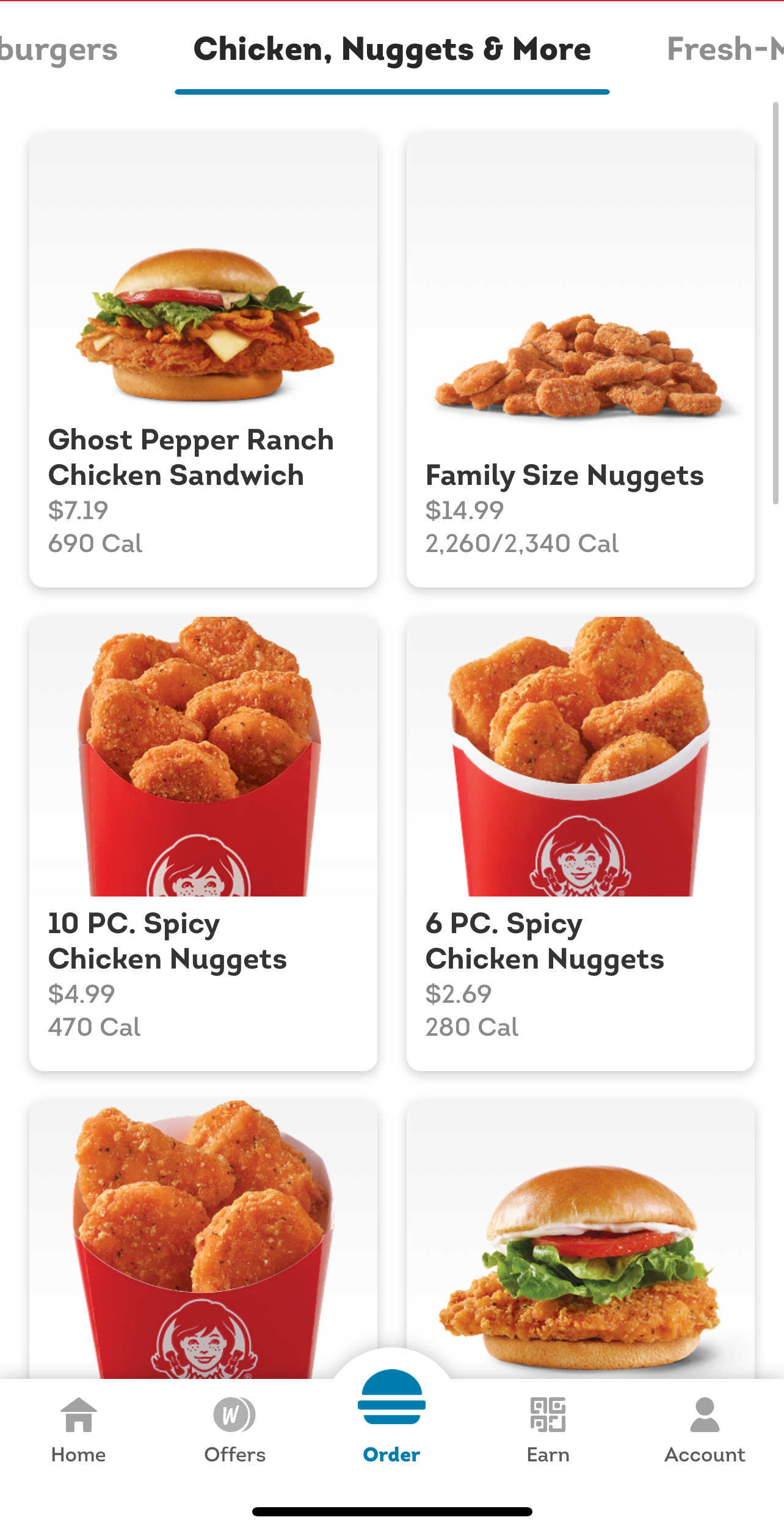The image size is (784, 1531).
Task: Open 6 PC. Spicy Chicken Nuggets
Action: 580,843
